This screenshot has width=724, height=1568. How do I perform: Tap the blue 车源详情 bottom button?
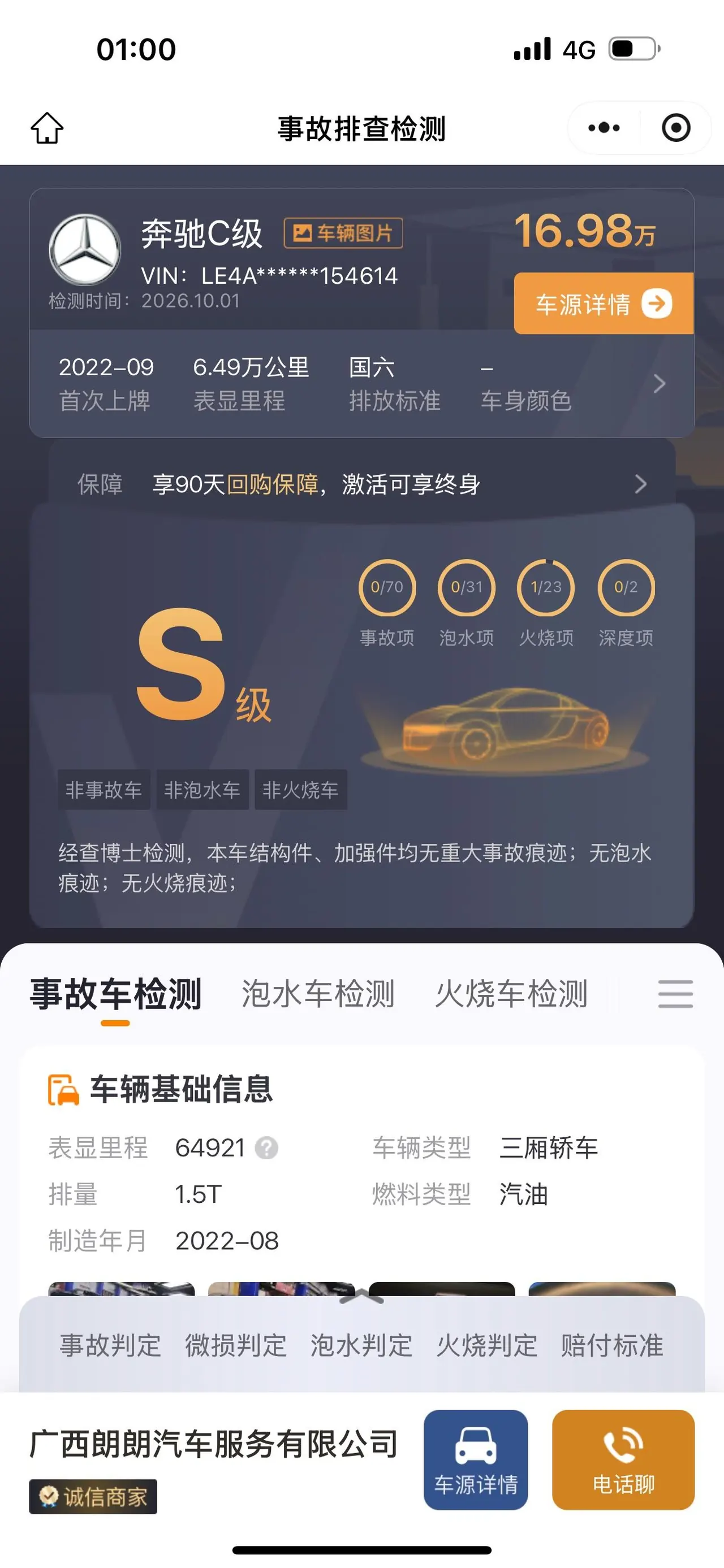click(x=476, y=1459)
